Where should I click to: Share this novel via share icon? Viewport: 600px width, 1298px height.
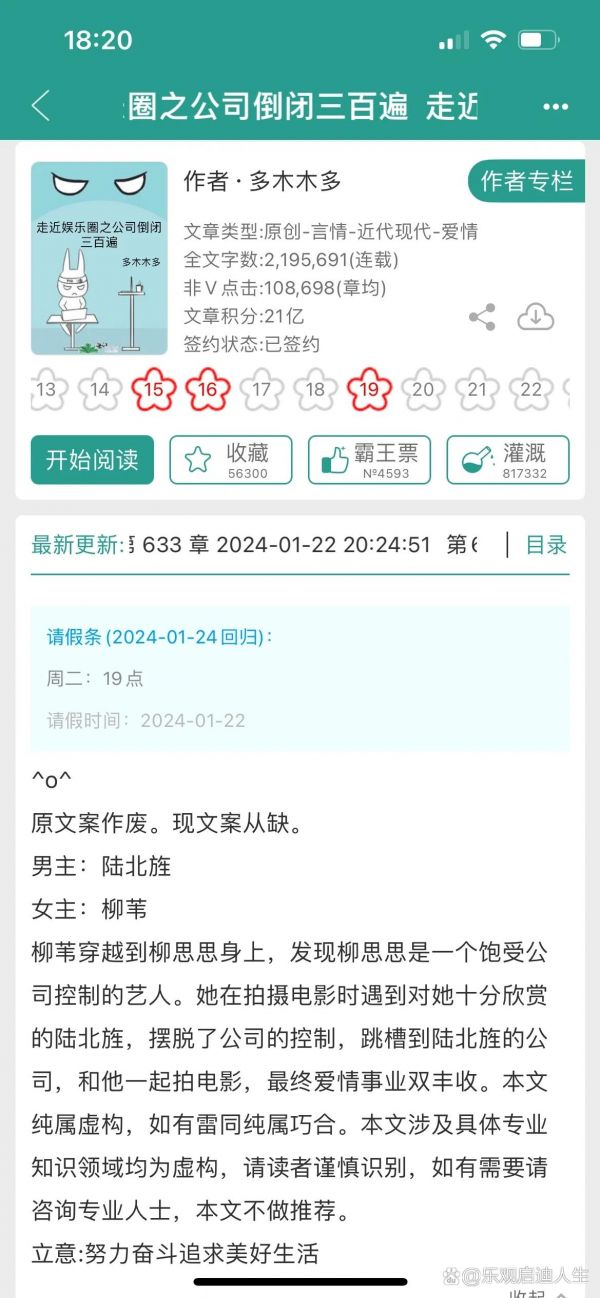pyautogui.click(x=482, y=318)
